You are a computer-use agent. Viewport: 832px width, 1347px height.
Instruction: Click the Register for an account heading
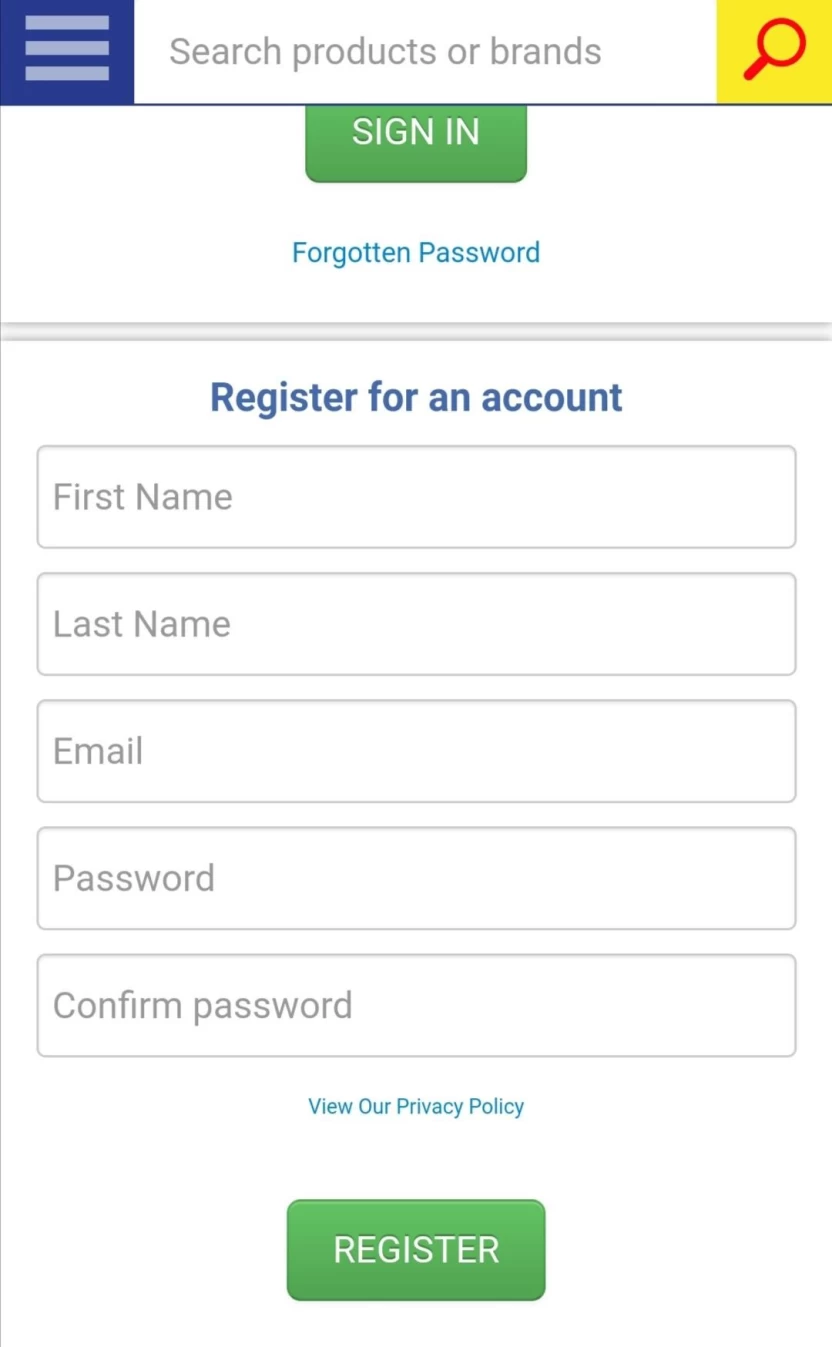[x=416, y=397]
